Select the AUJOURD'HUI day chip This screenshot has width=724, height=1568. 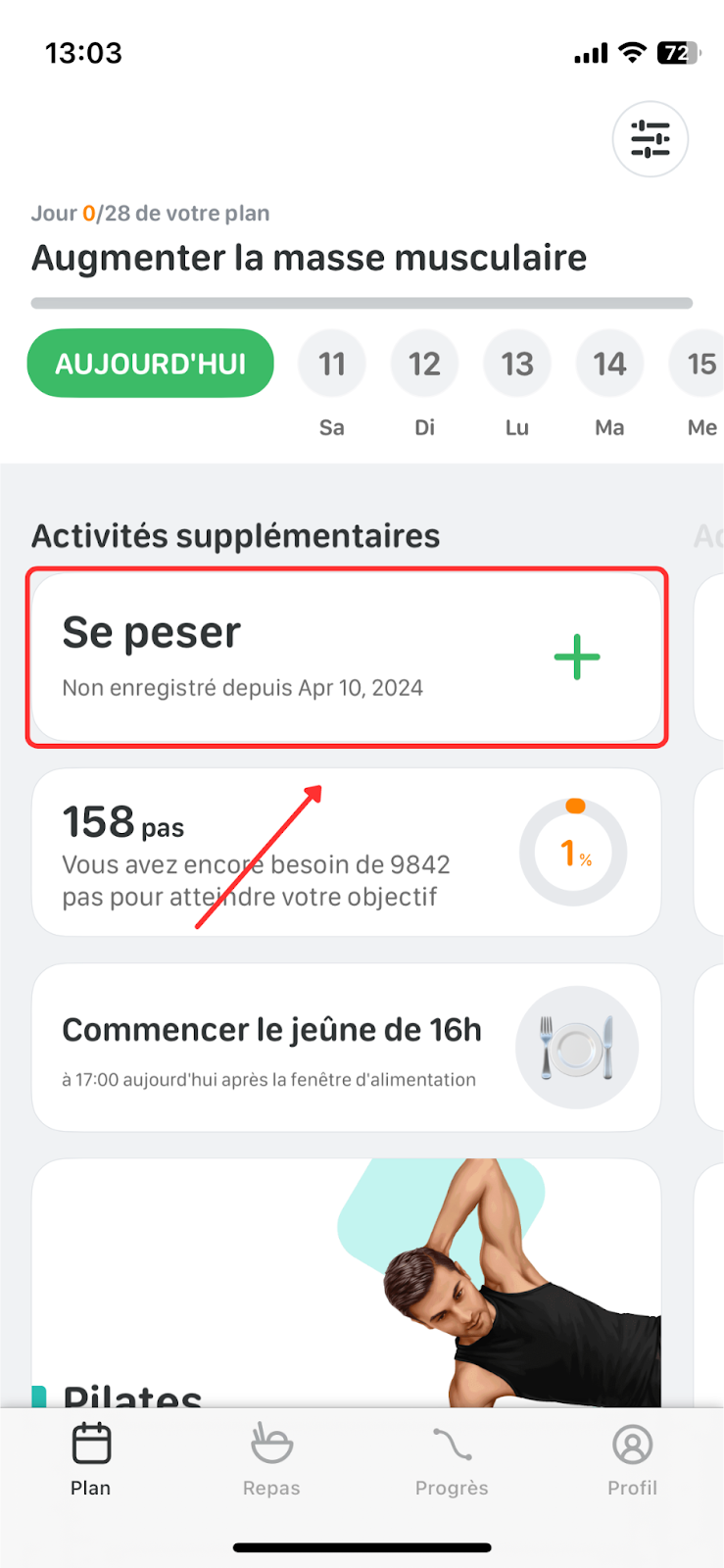(151, 364)
